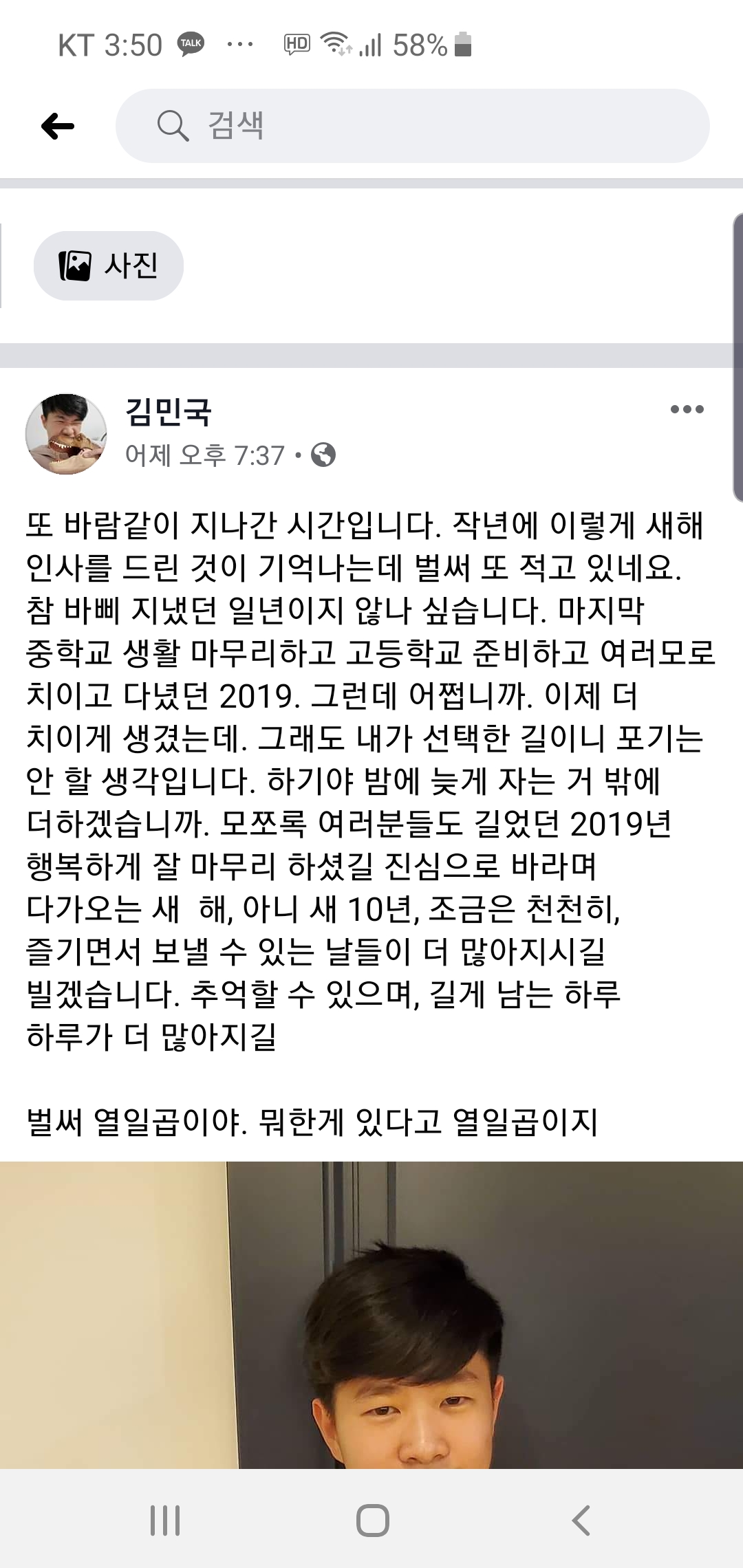Image resolution: width=743 pixels, height=1568 pixels.
Task: Go to the home screen via navigation bar
Action: point(372,1520)
